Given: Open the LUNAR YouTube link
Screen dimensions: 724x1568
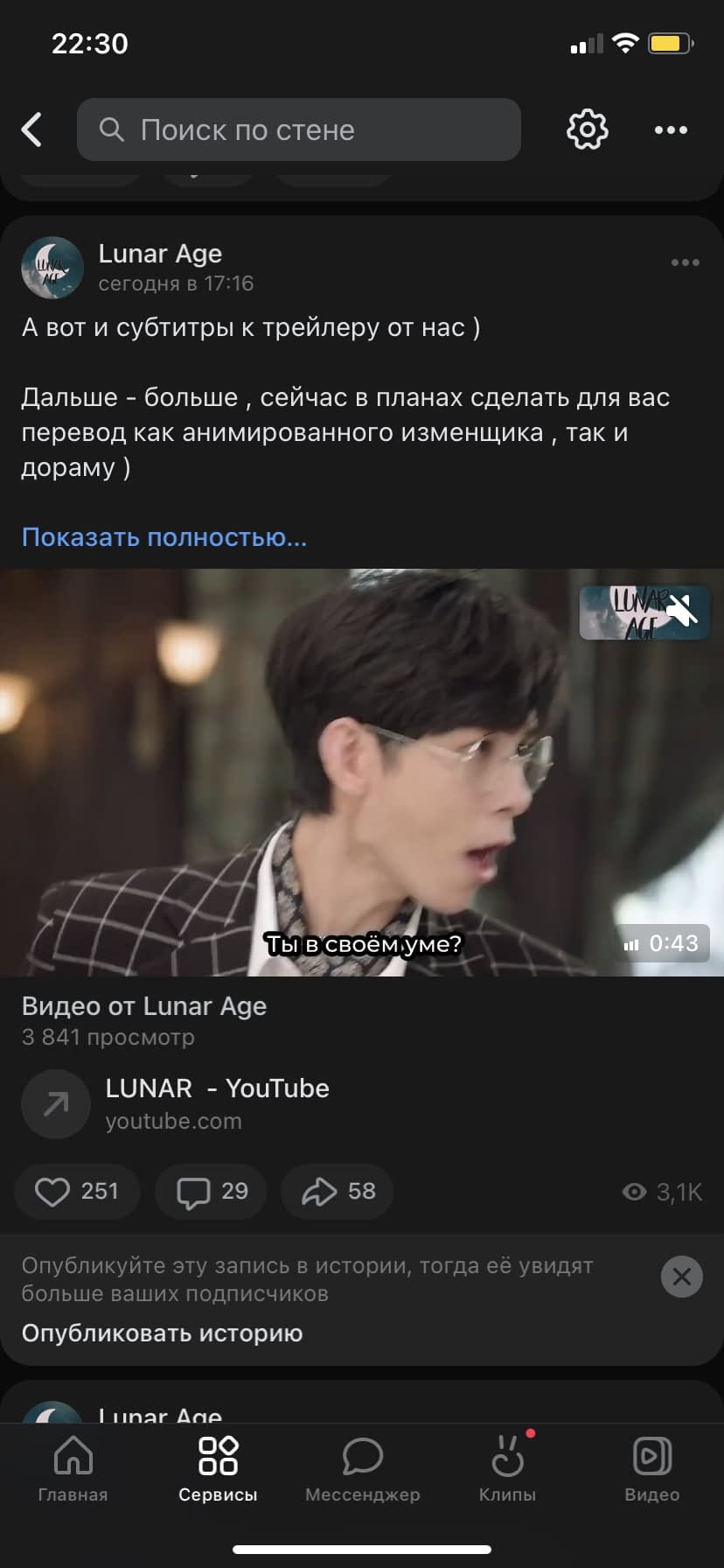Looking at the screenshot, I should (217, 1103).
